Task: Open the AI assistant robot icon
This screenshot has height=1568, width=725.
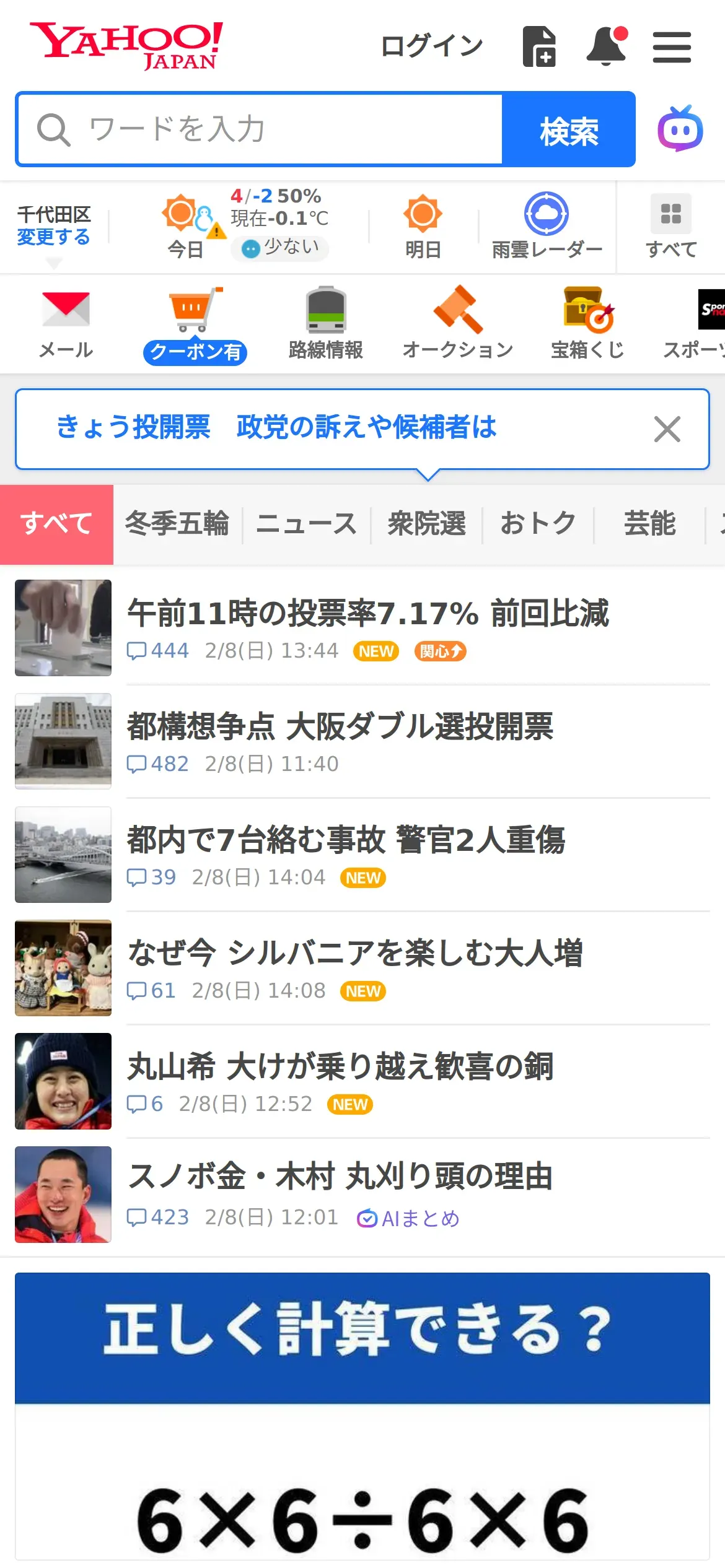Action: coord(680,129)
